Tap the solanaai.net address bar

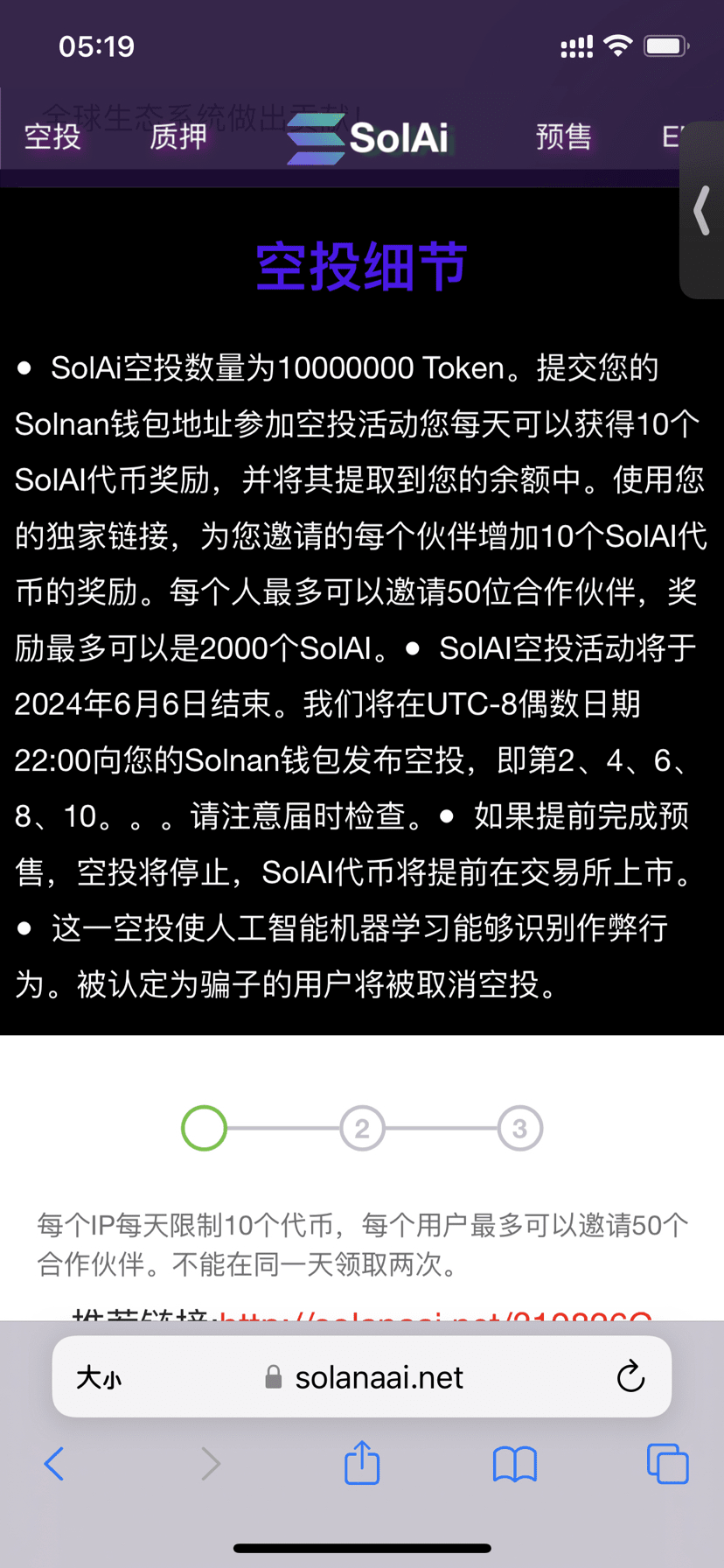tap(362, 1377)
